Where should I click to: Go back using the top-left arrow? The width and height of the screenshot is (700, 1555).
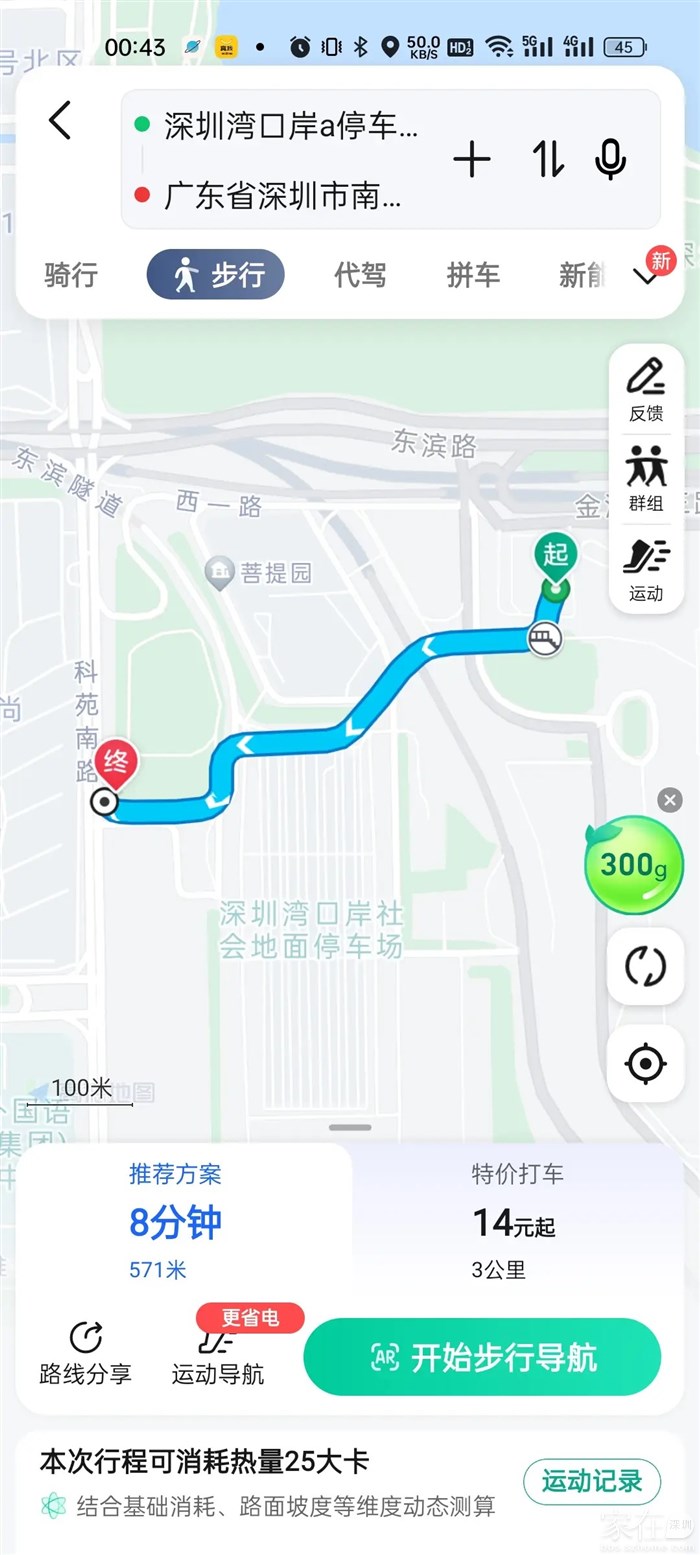pos(60,121)
